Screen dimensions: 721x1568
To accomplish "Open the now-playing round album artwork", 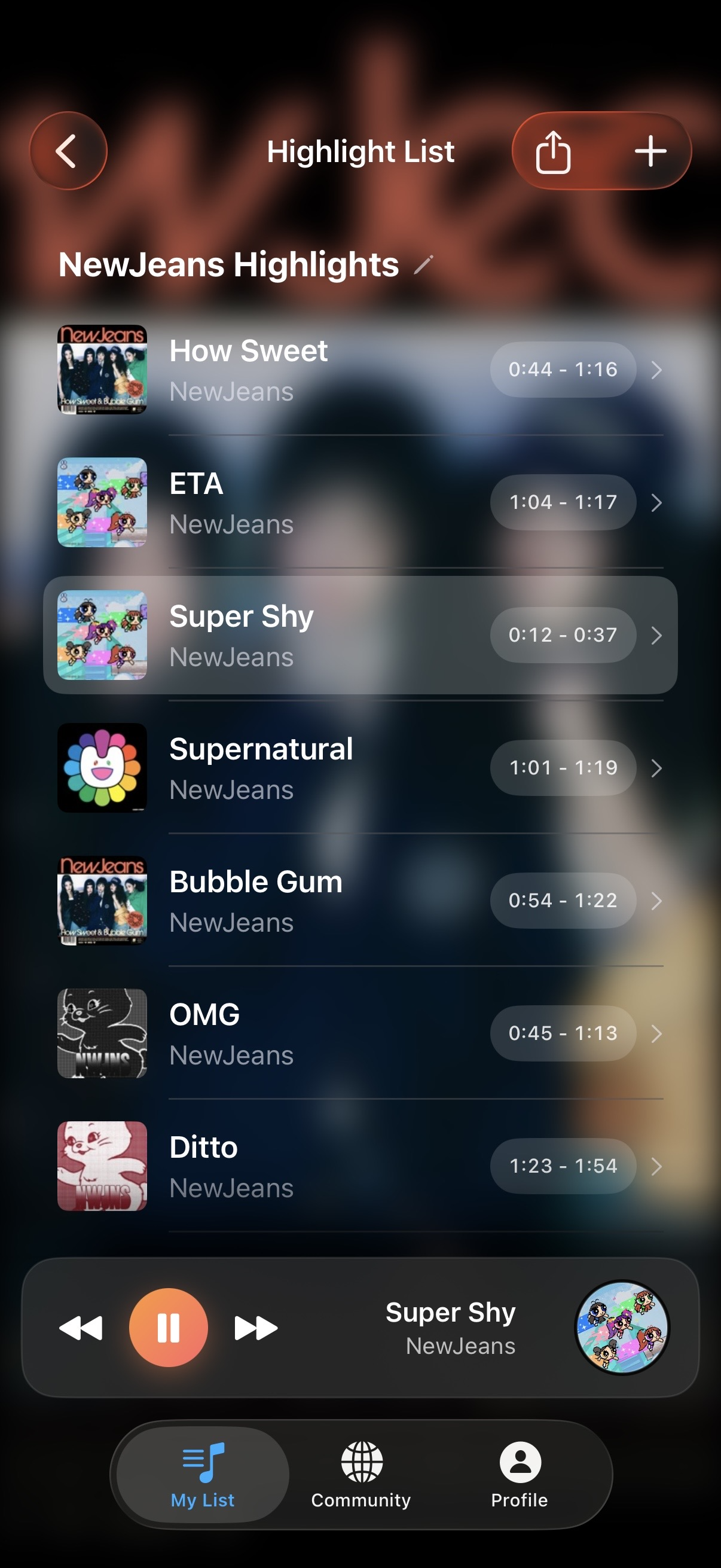I will (622, 1328).
